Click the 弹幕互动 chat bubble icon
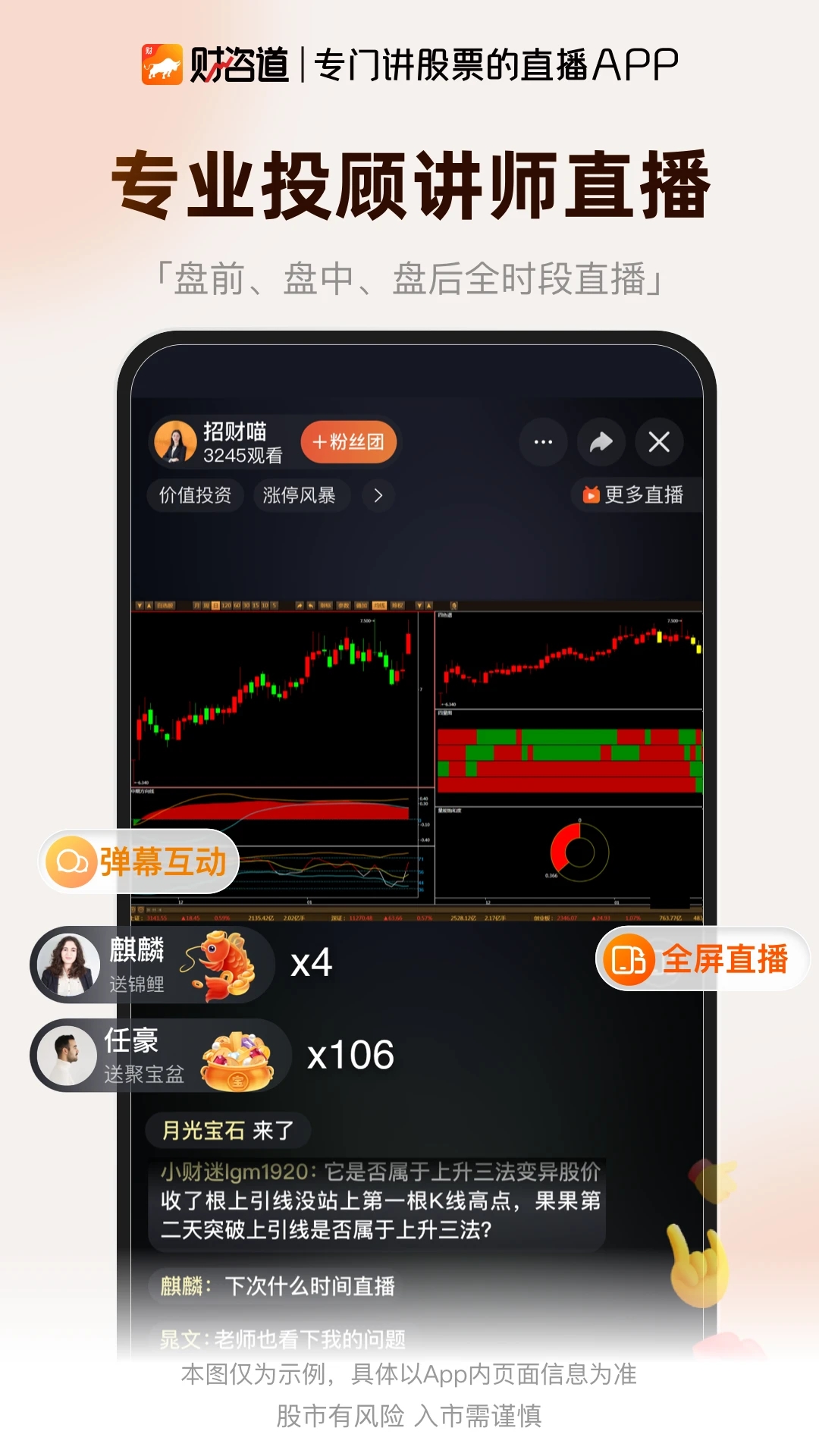This screenshot has width=819, height=1456. pyautogui.click(x=73, y=864)
